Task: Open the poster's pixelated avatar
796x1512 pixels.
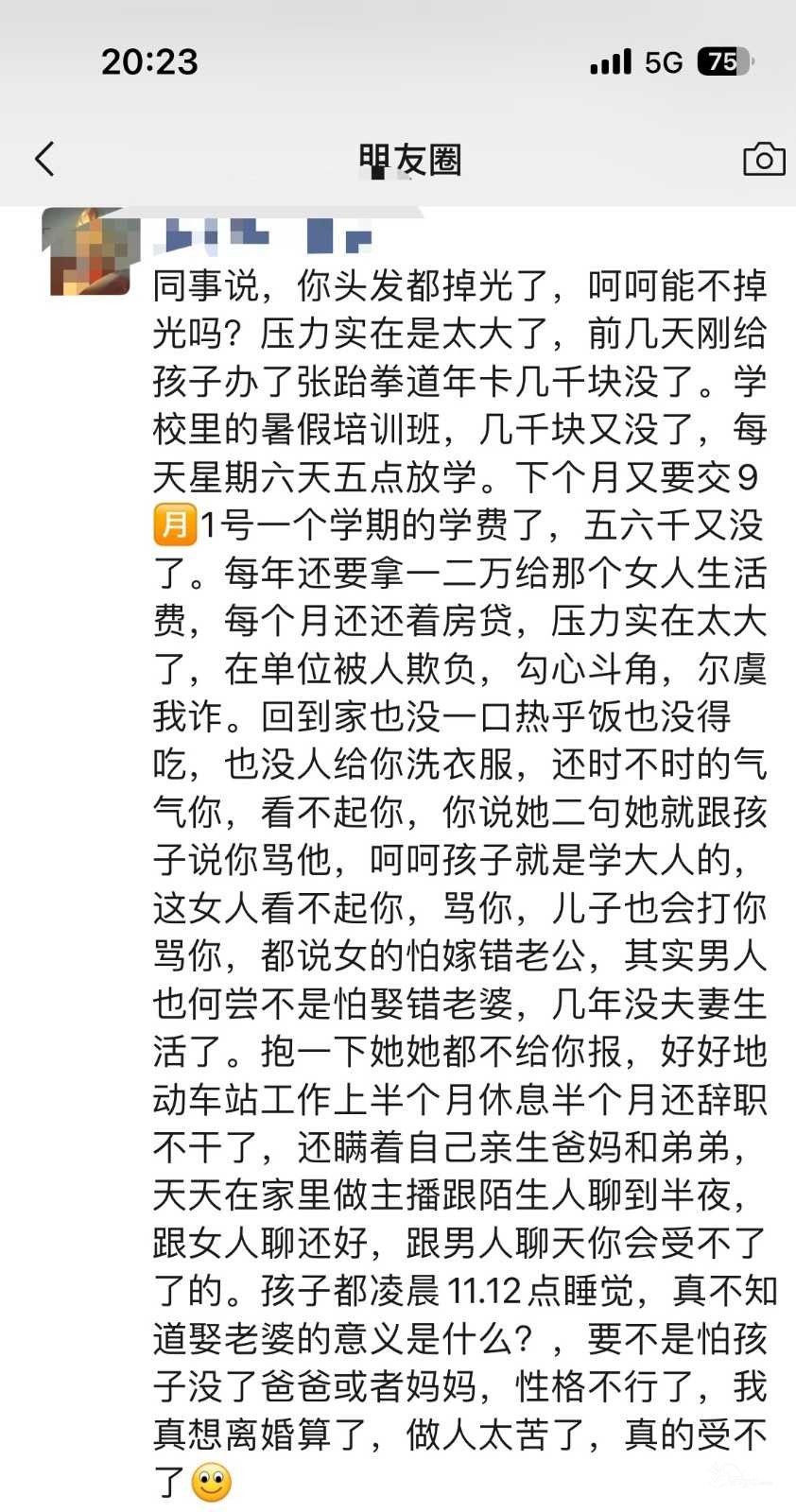Action: point(91,251)
